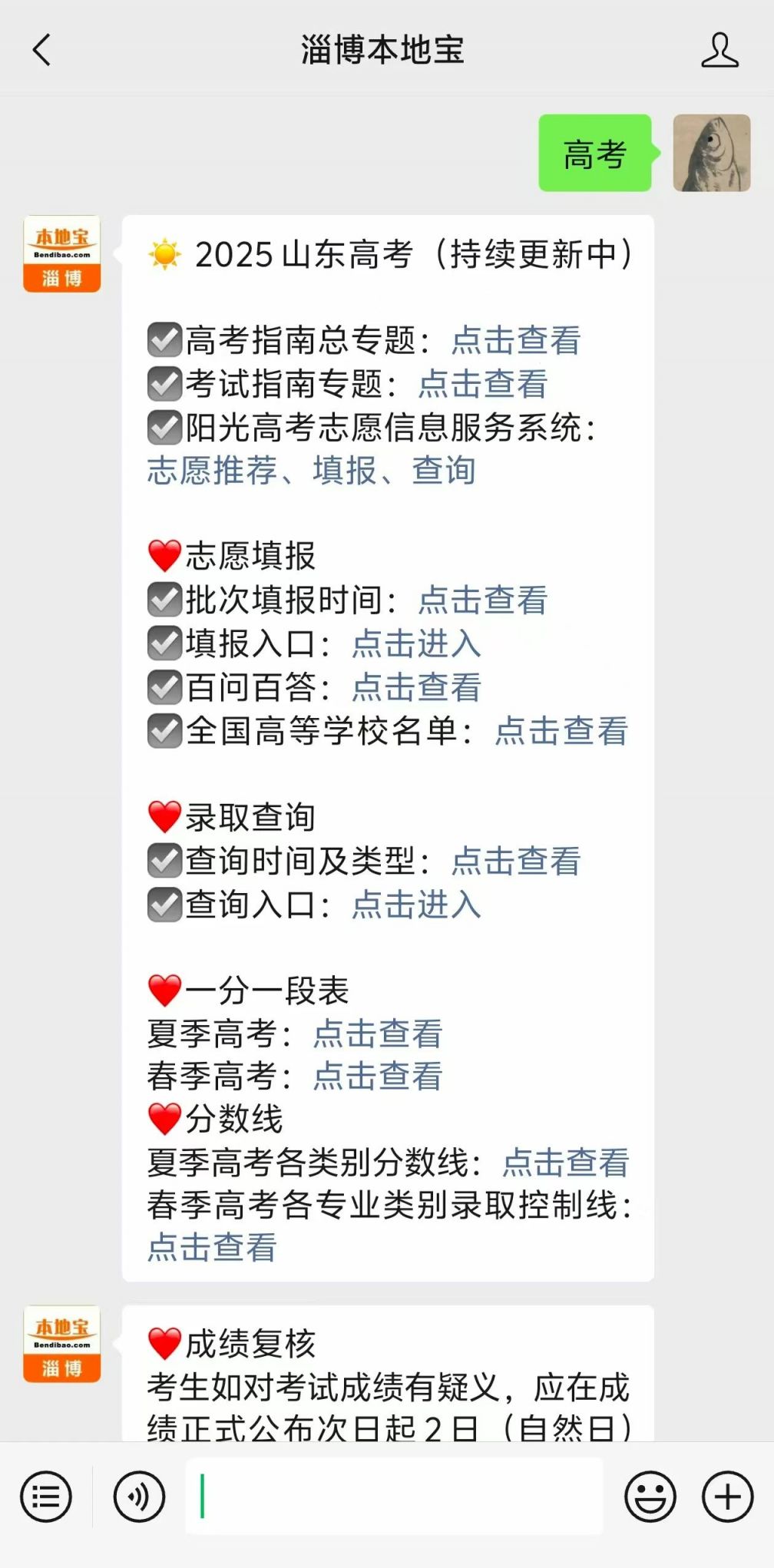
Task: Open 点击查看 link for 考试指南专题
Action: click(x=483, y=384)
